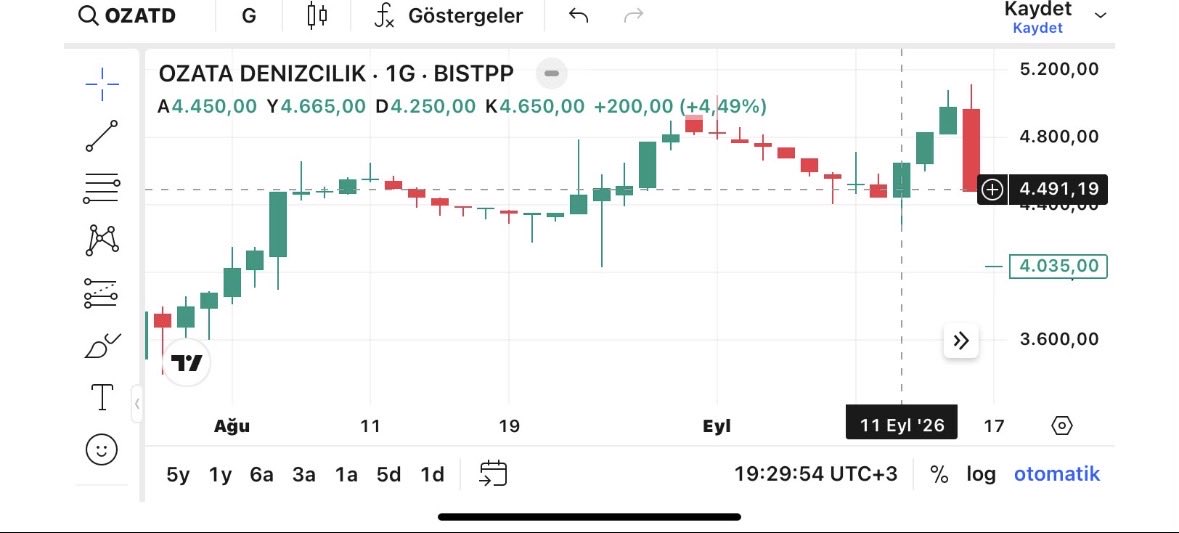Open the candlestick chart type selector

(317, 16)
